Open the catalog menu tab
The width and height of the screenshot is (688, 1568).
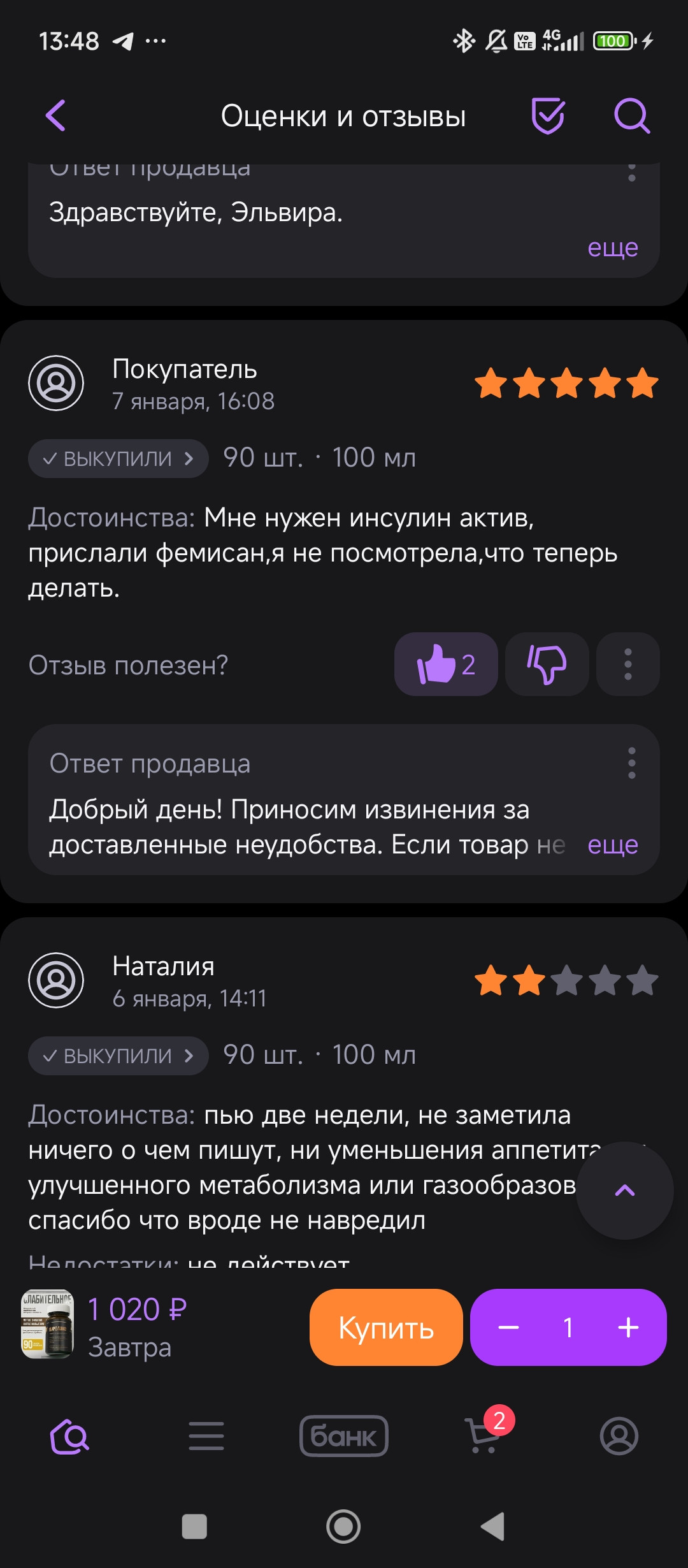tap(206, 1436)
